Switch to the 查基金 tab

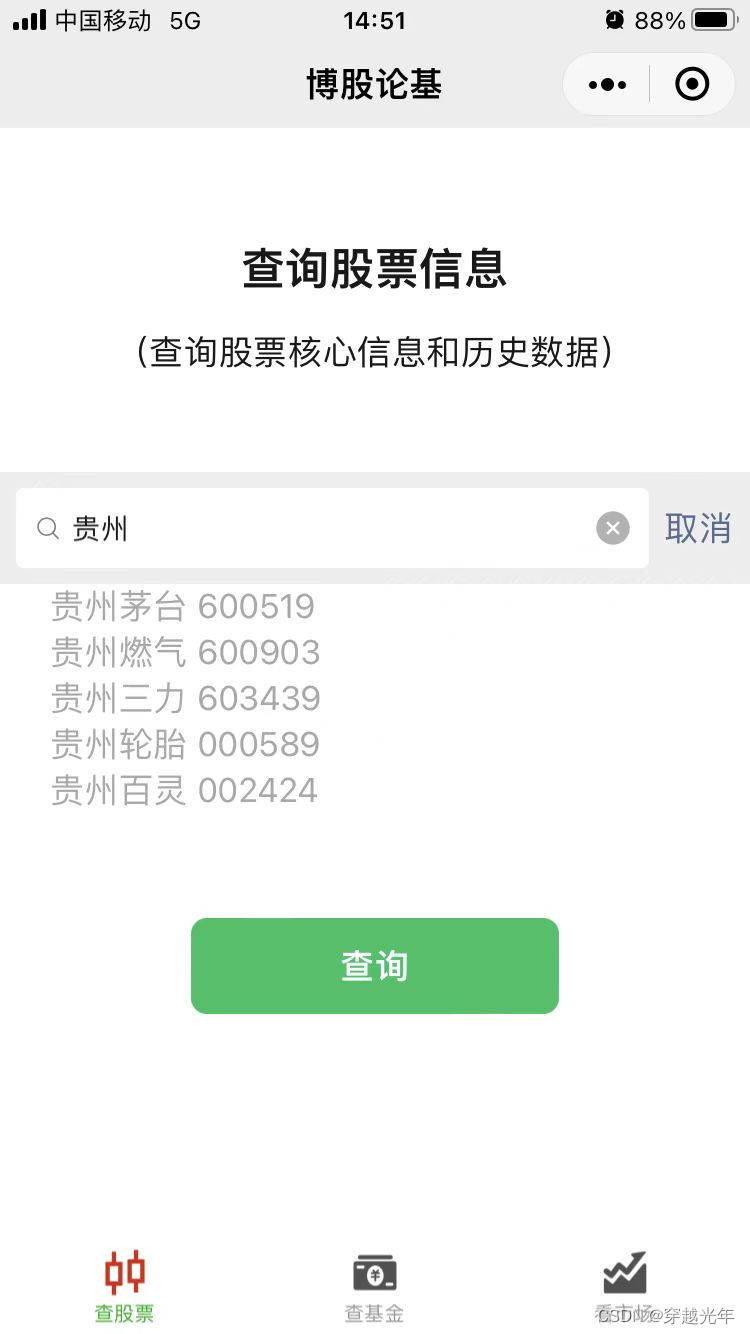click(374, 1286)
